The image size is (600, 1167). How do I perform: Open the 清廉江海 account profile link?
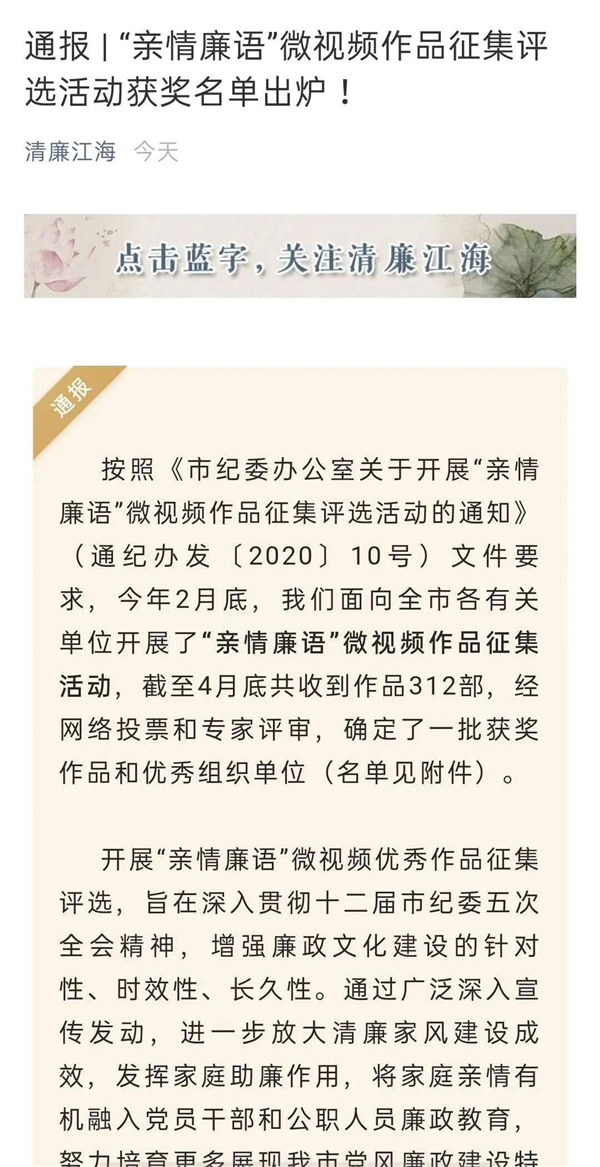pyautogui.click(x=70, y=152)
